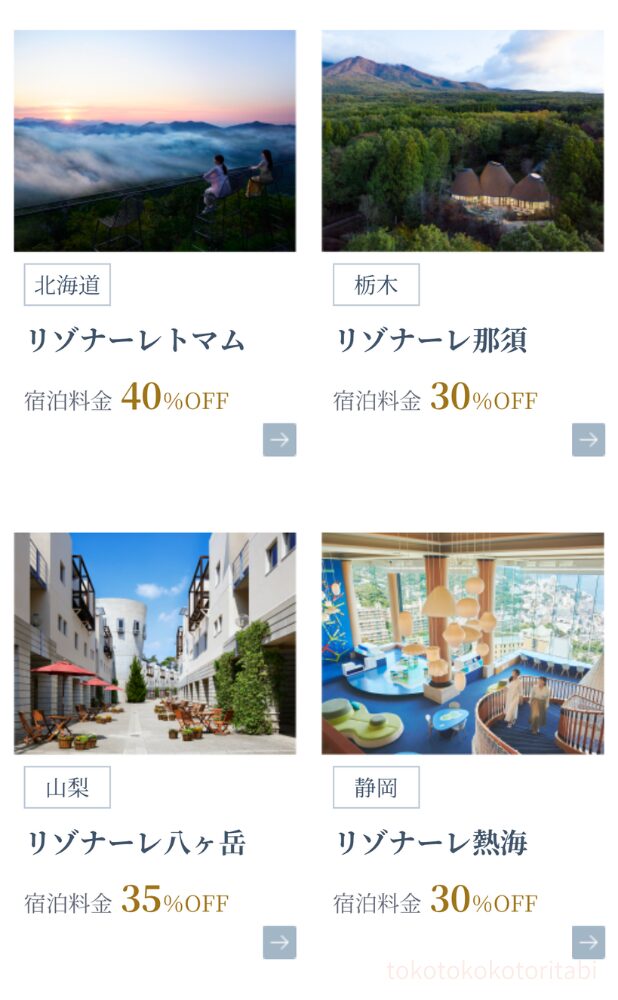Viewport: 618px width, 1000px height.
Task: Open the リゾナーレ那須 resort photo
Action: tap(463, 140)
